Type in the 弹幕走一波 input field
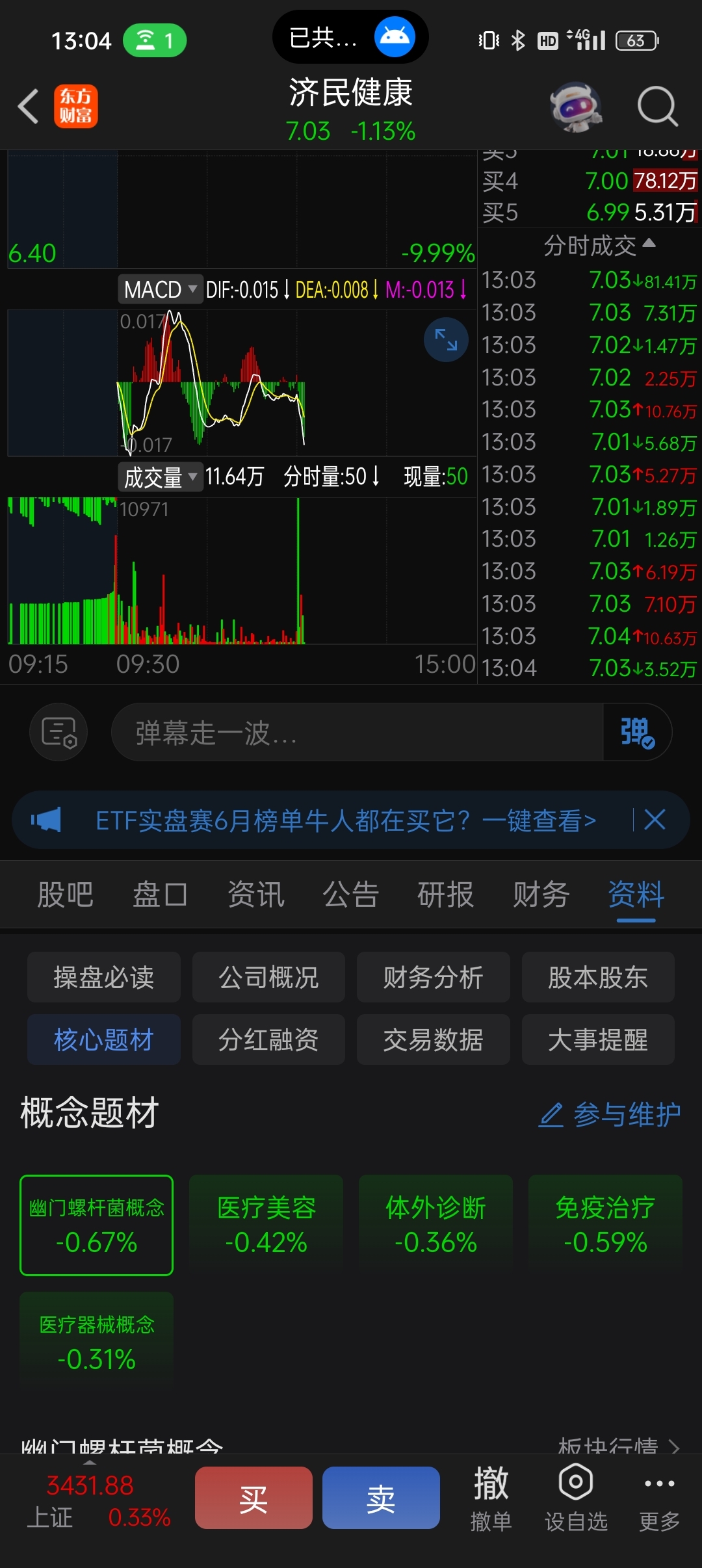Viewport: 702px width, 1568px height. click(x=357, y=733)
